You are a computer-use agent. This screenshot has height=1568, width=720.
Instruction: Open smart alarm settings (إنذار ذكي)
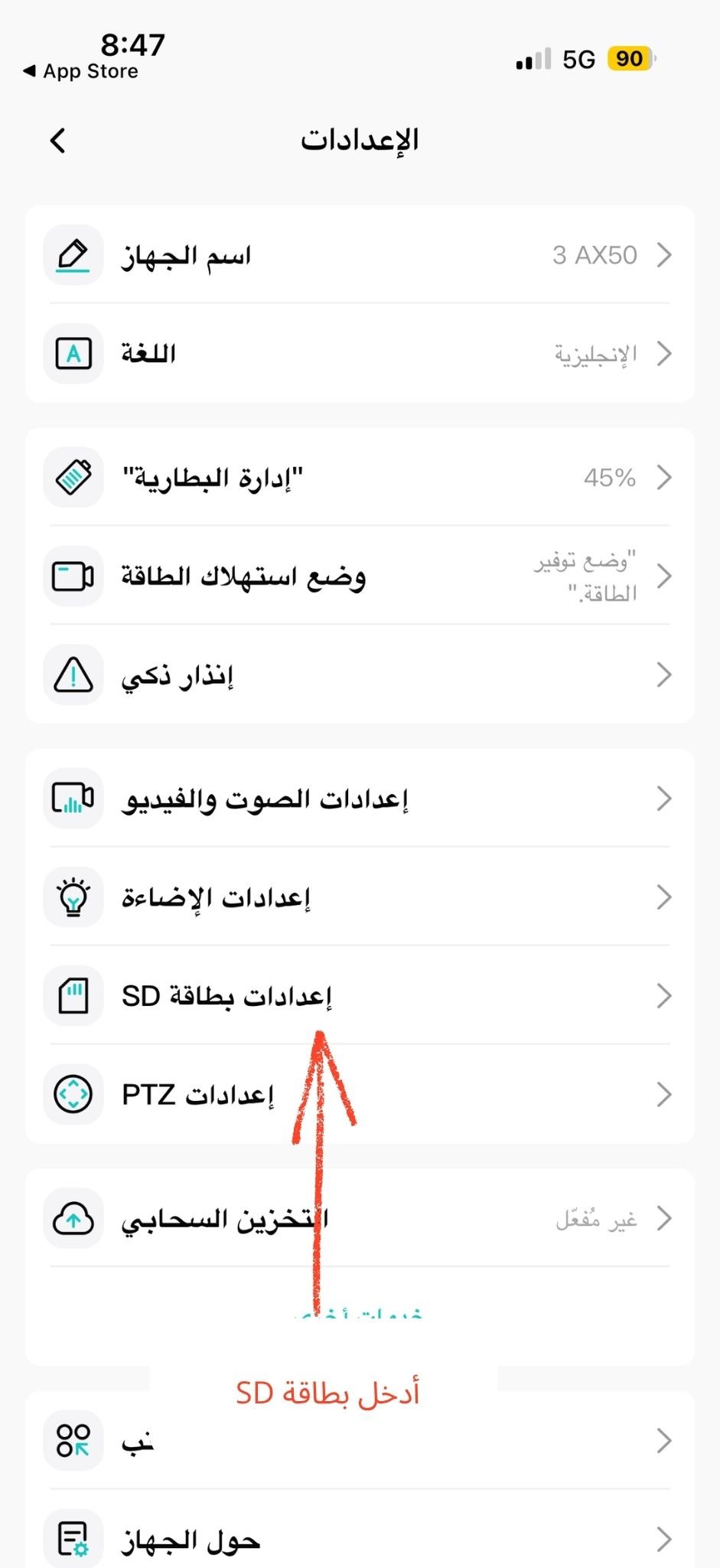tap(360, 675)
